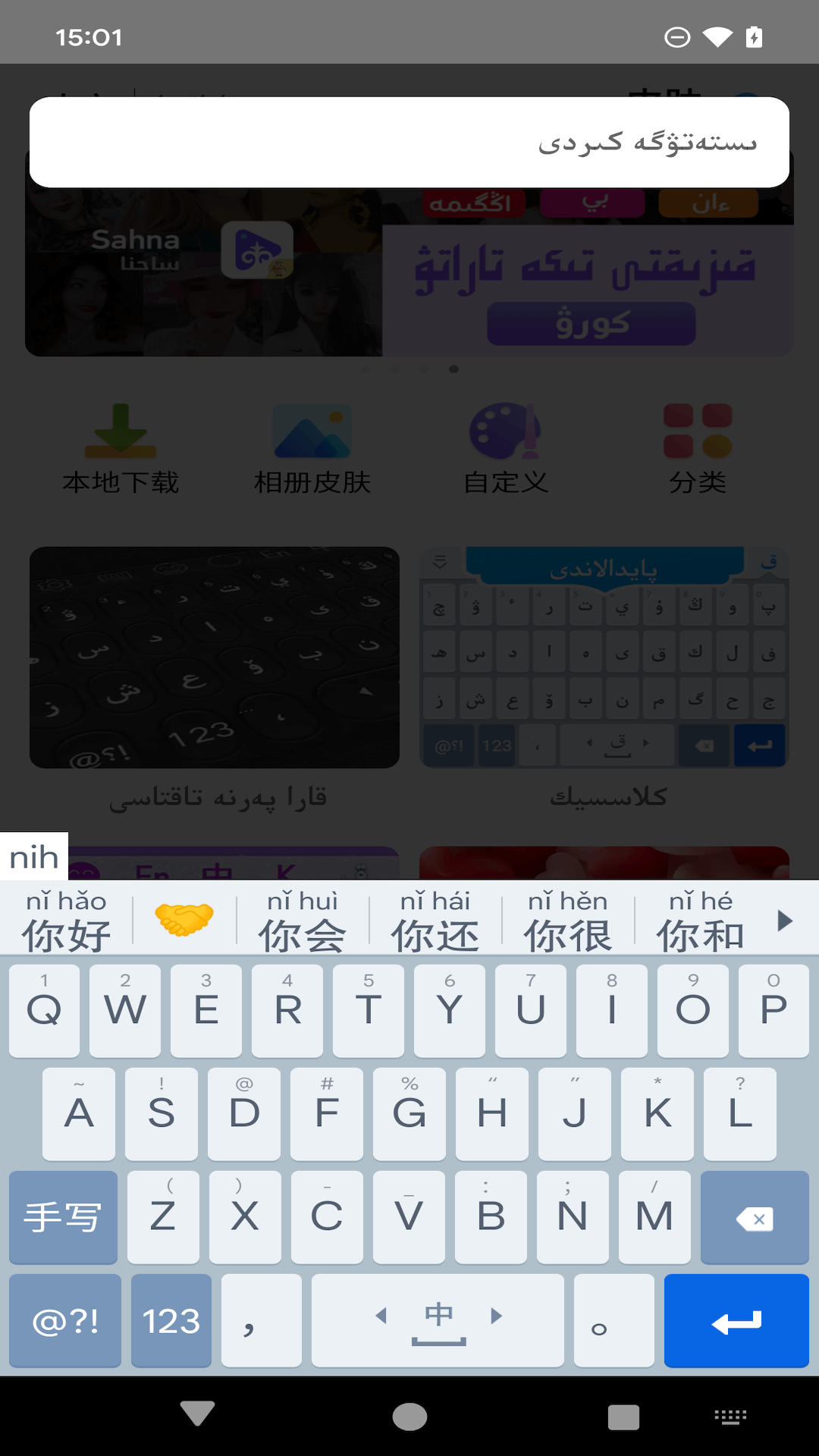819x1456 pixels.
Task: Tap the blue enter key
Action: click(x=736, y=1321)
